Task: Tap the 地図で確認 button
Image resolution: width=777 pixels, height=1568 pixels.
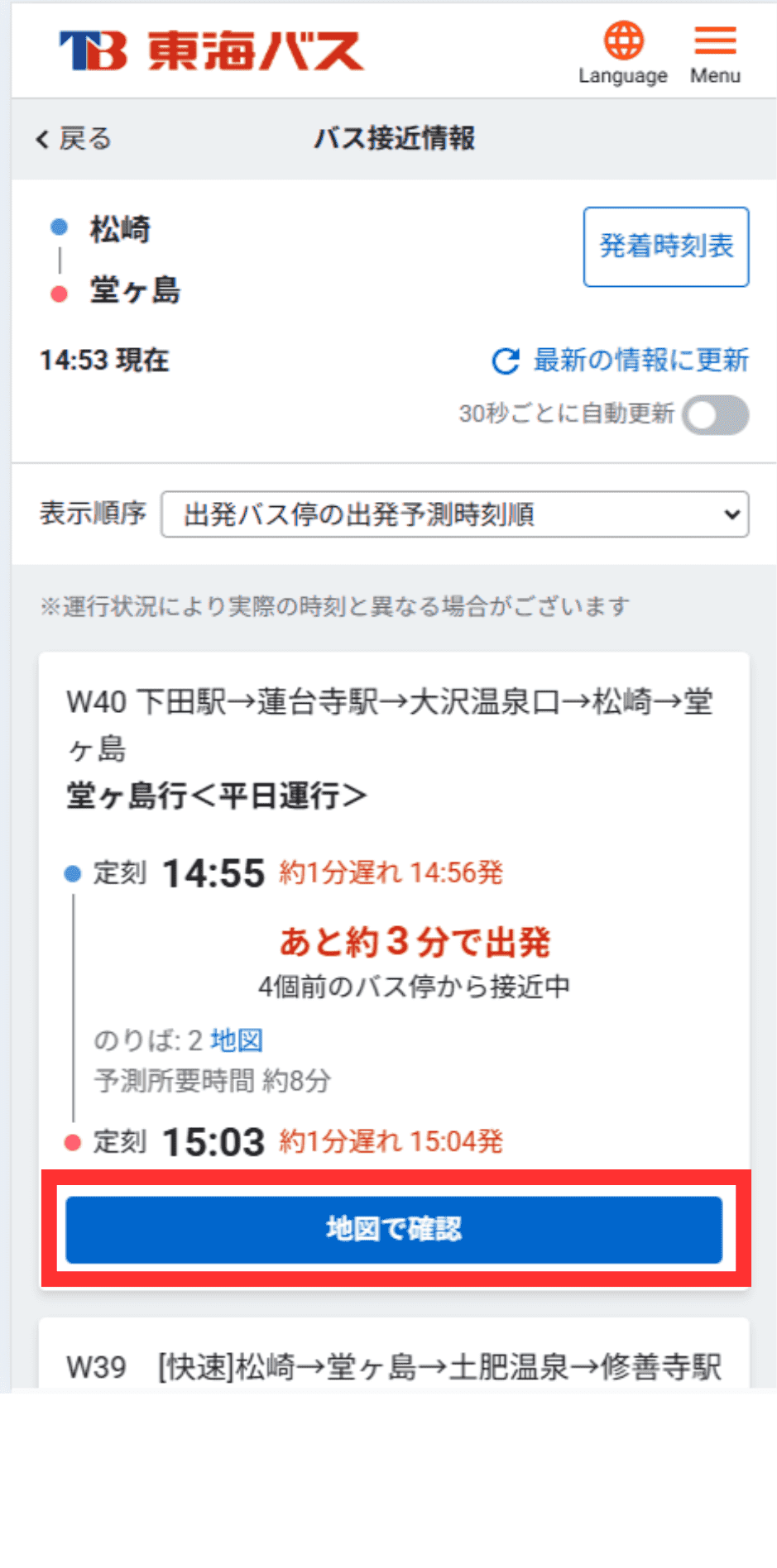Action: pos(394,1229)
